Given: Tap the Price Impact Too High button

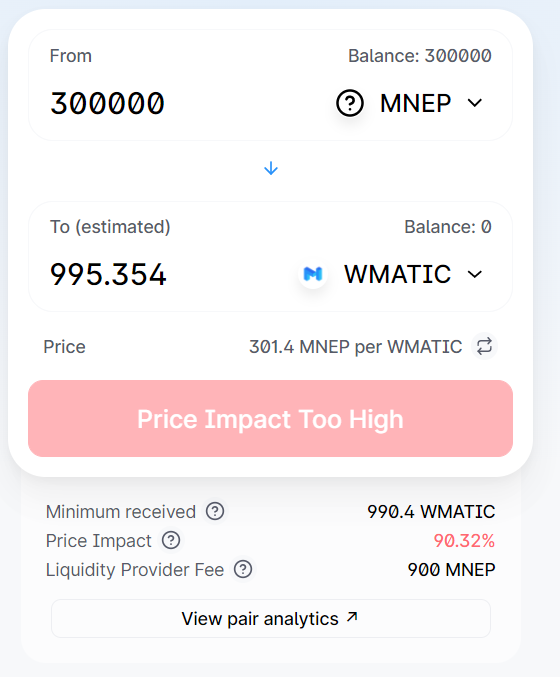Looking at the screenshot, I should [270, 418].
